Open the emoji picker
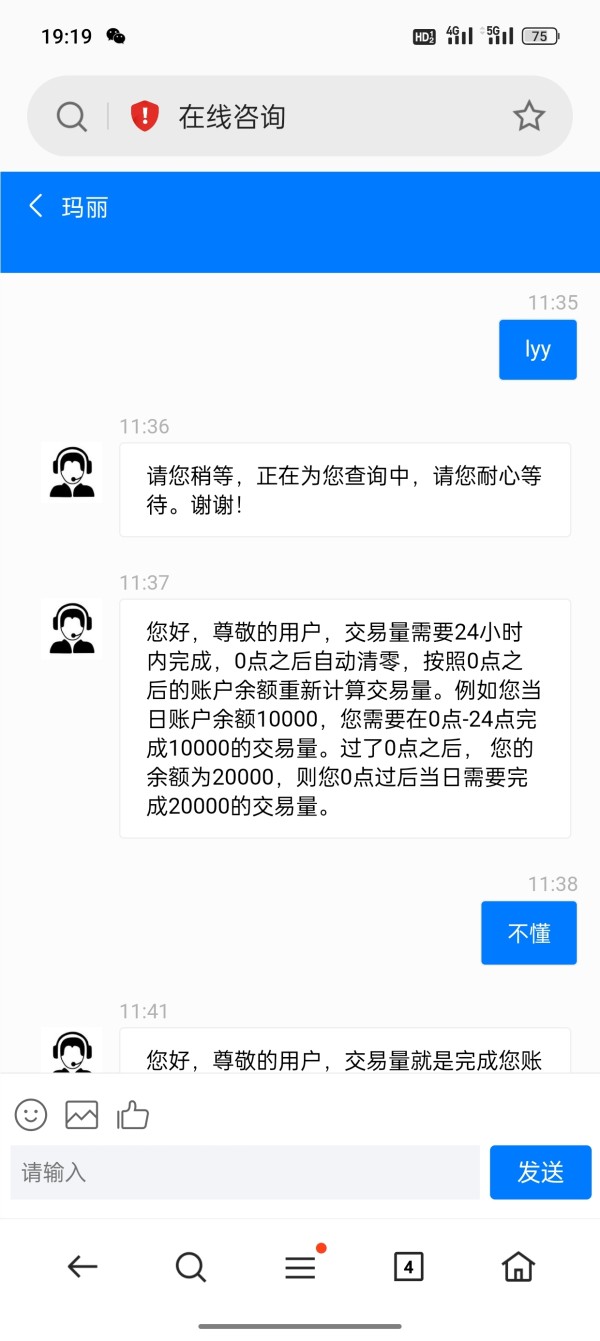Image resolution: width=600 pixels, height=1341 pixels. pos(31,1114)
